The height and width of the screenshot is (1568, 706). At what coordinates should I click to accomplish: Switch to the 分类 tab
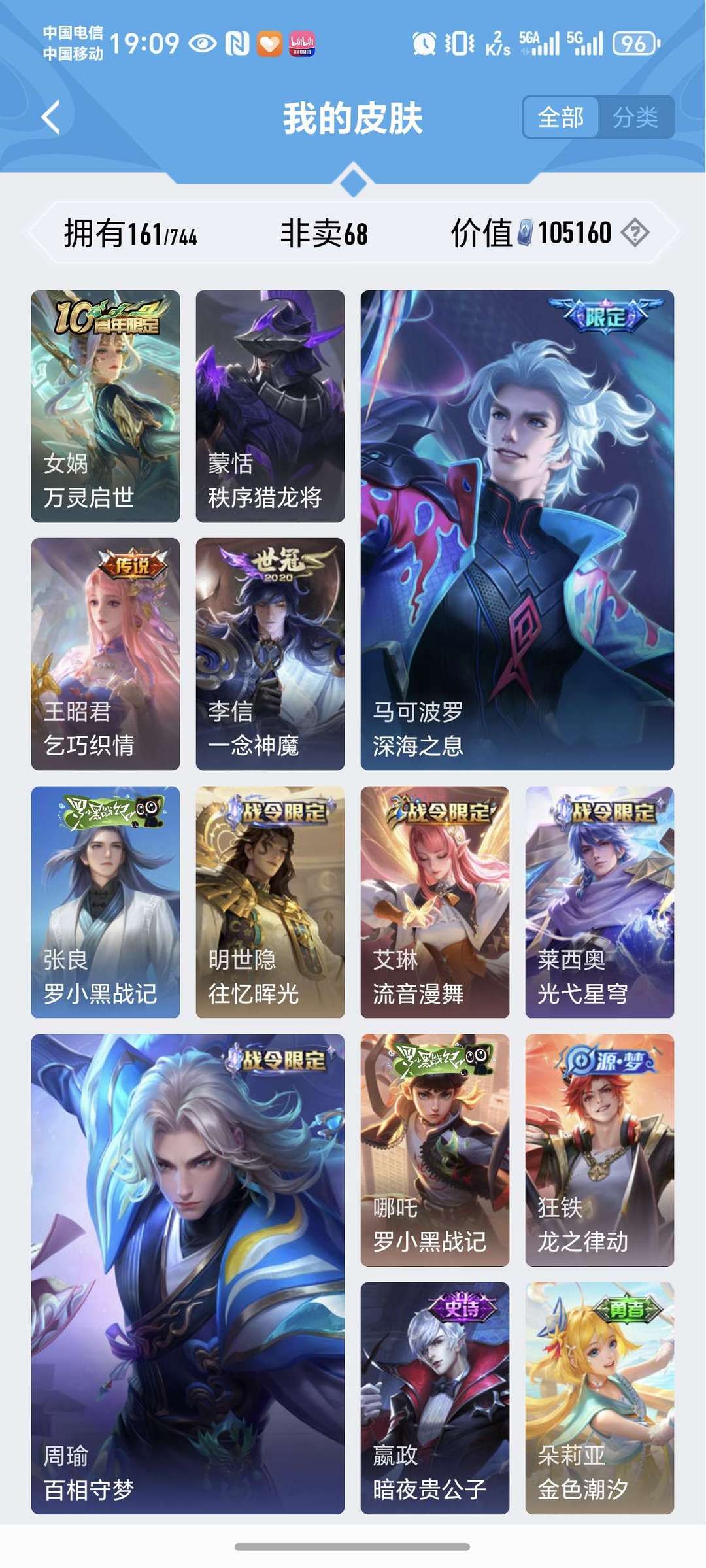point(637,118)
